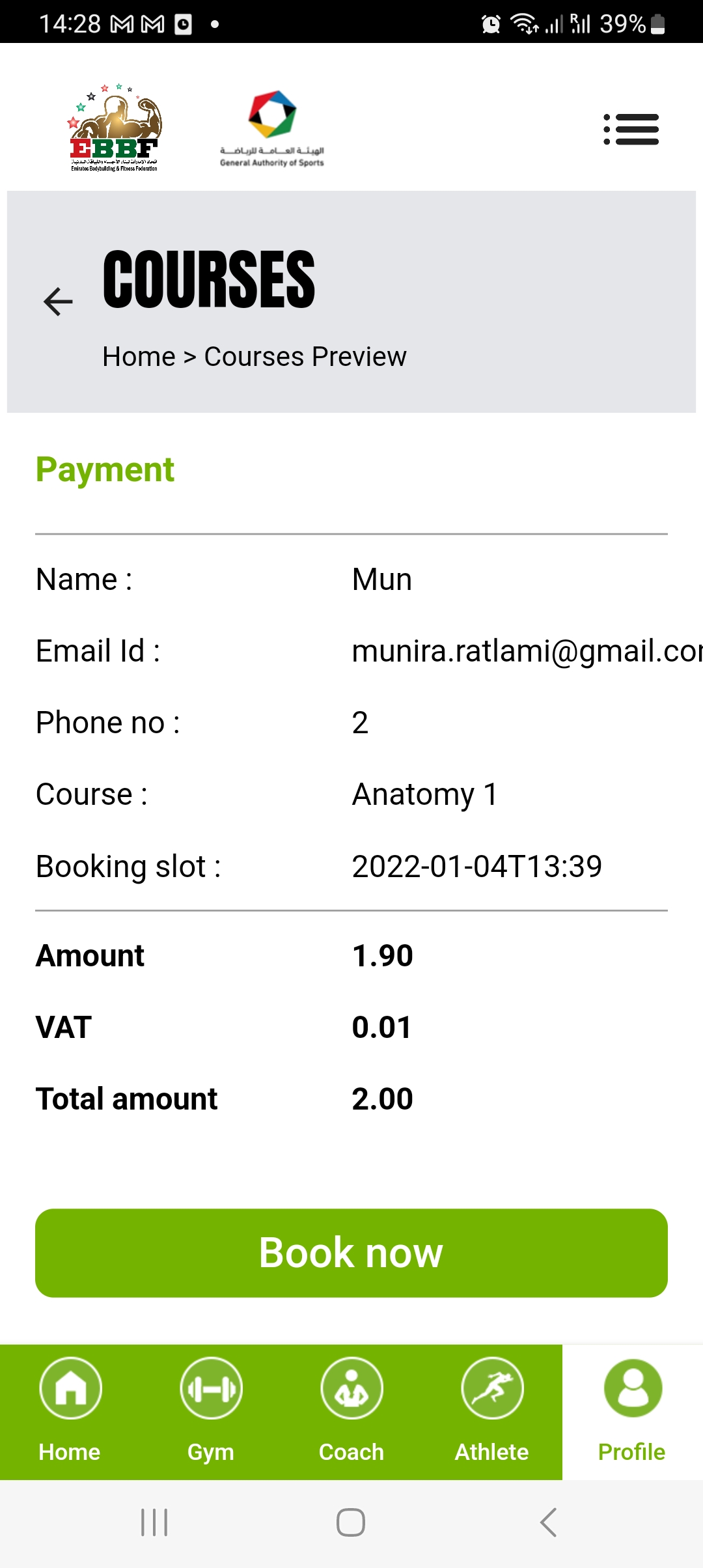Switch to the Home tab
The image size is (703, 1568).
(x=70, y=1411)
